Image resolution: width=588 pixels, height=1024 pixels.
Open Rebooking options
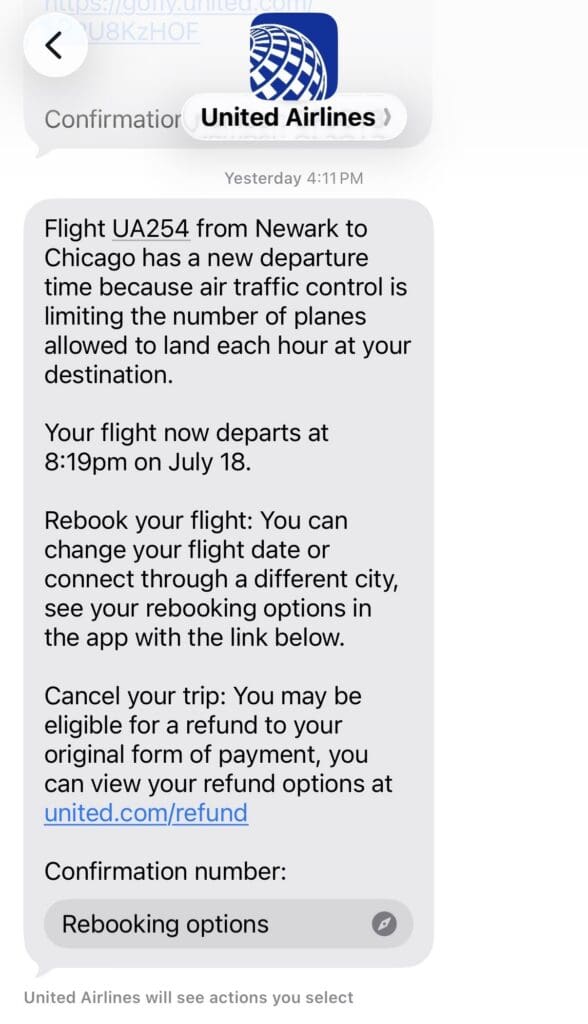point(229,924)
